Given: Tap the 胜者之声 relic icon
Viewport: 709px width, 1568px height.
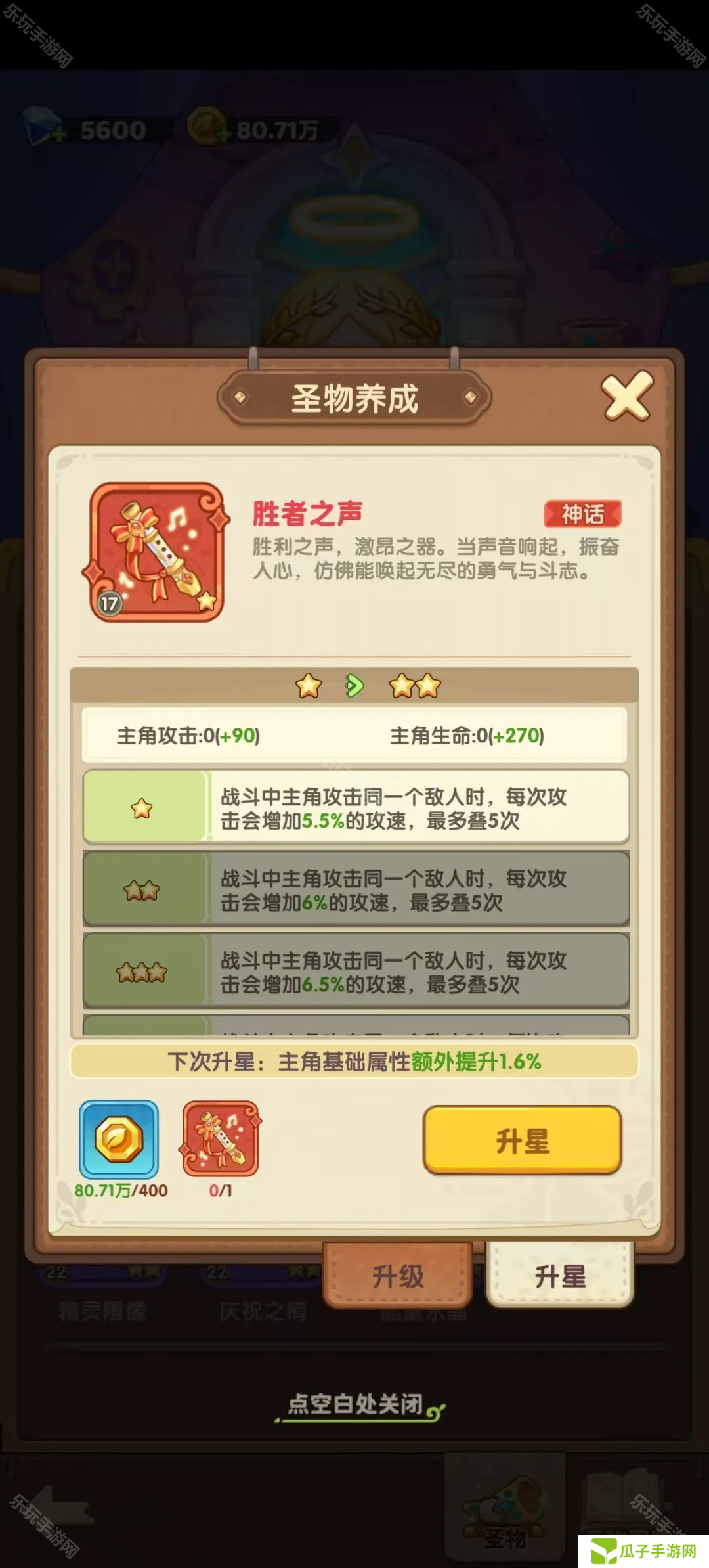Looking at the screenshot, I should coord(157,552).
